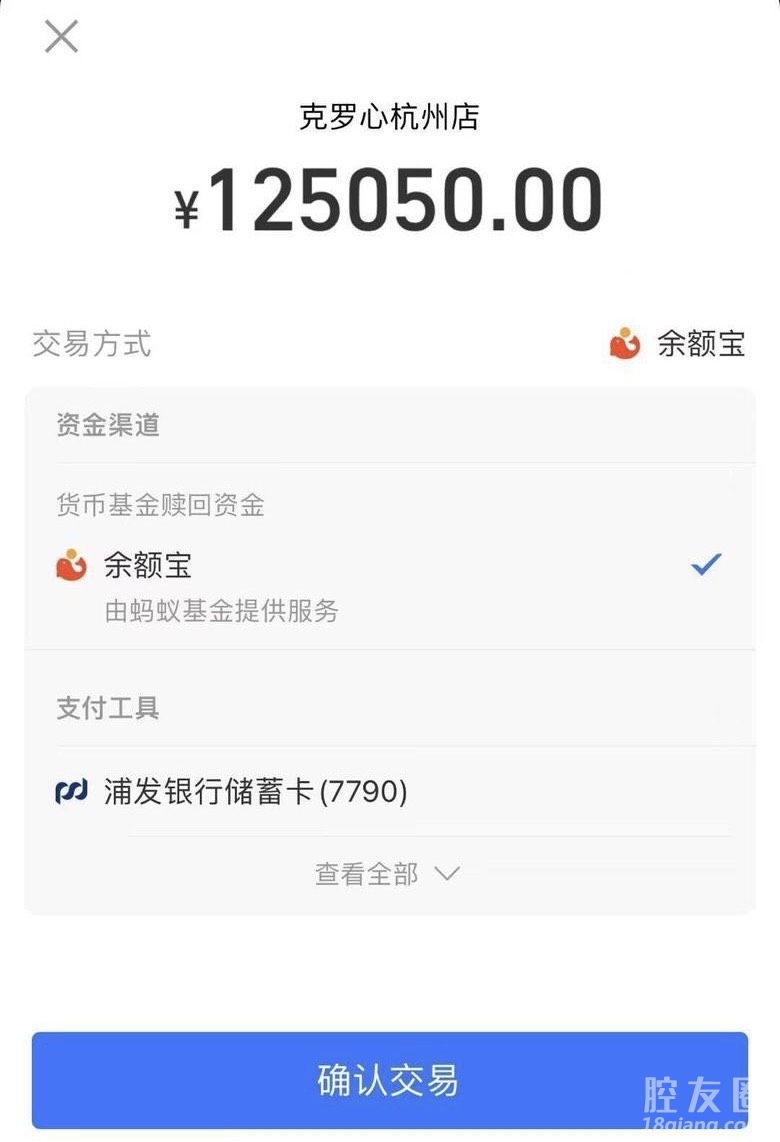Tap 确认交易 to confirm the payment
The image size is (780, 1142).
pyautogui.click(x=389, y=1080)
